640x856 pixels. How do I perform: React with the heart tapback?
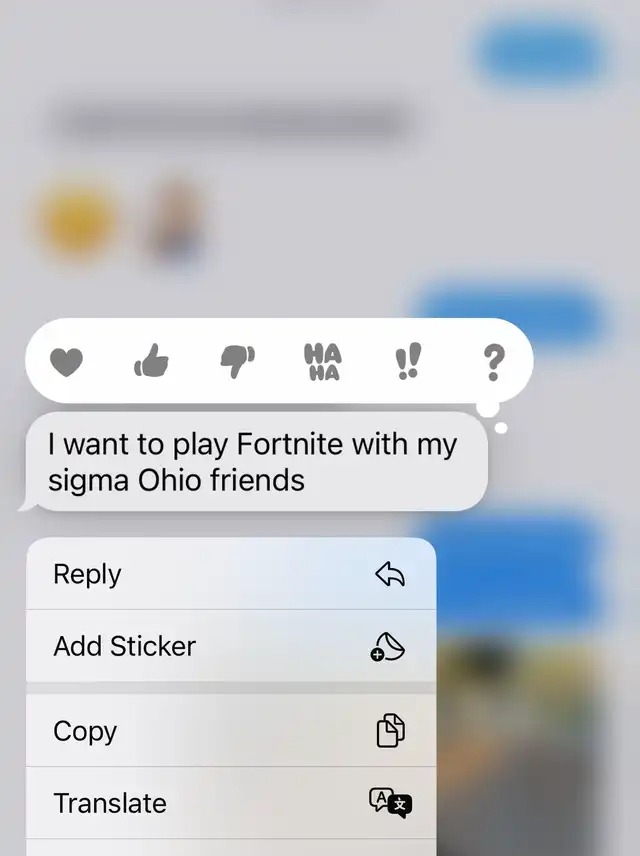click(x=66, y=362)
